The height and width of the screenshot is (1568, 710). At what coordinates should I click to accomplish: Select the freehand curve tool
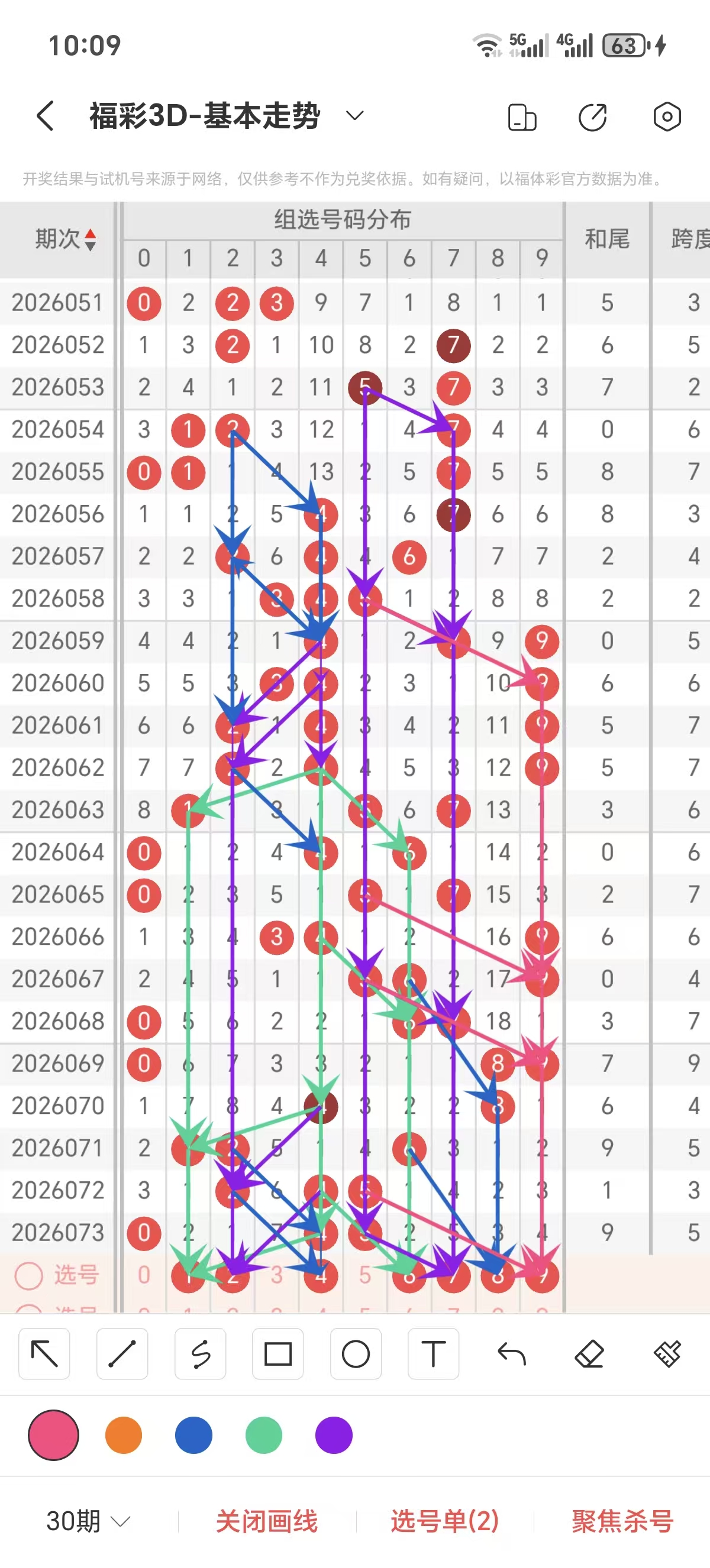201,1355
